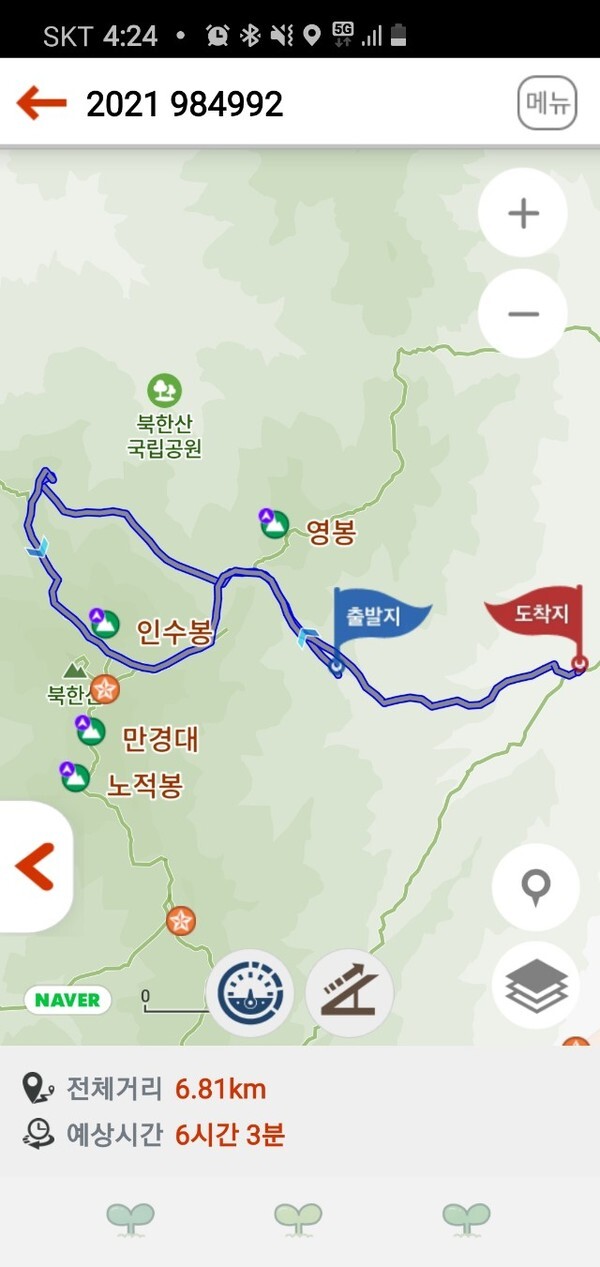Image resolution: width=600 pixels, height=1267 pixels.
Task: Open the 메뉴 menu button
Action: click(547, 103)
